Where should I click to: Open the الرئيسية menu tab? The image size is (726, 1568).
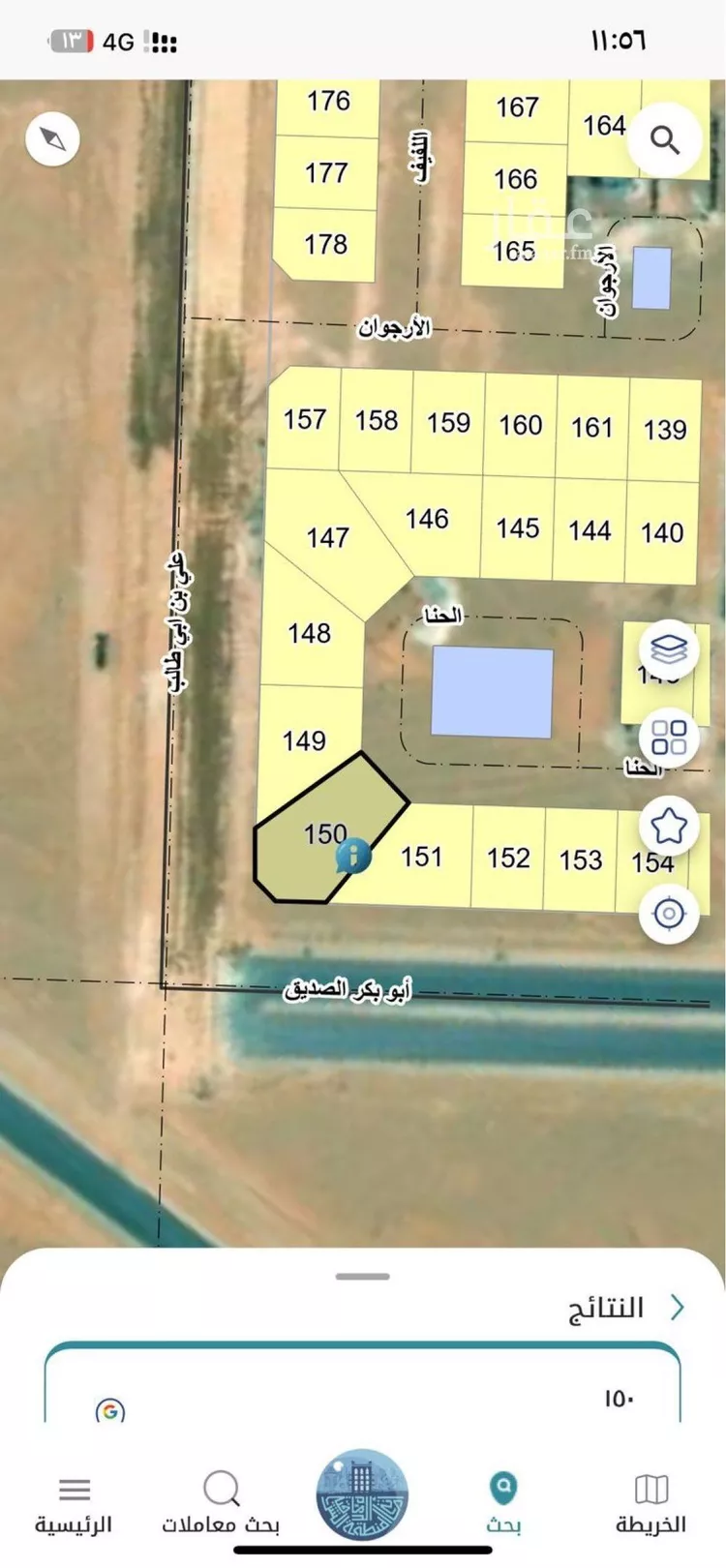74,1503
